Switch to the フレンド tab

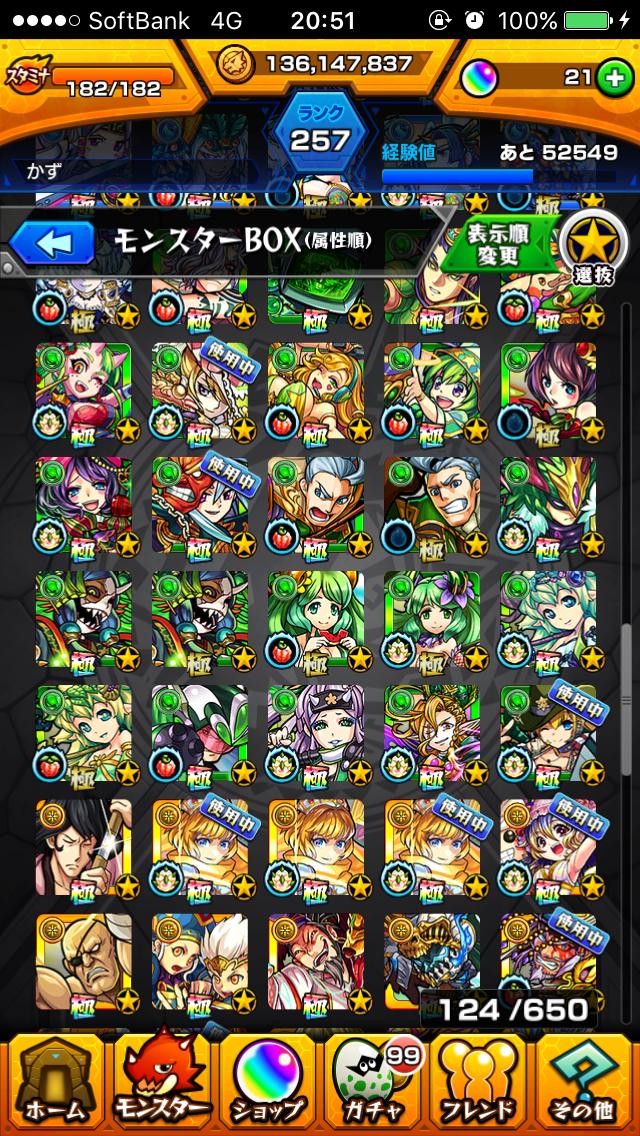478,1083
